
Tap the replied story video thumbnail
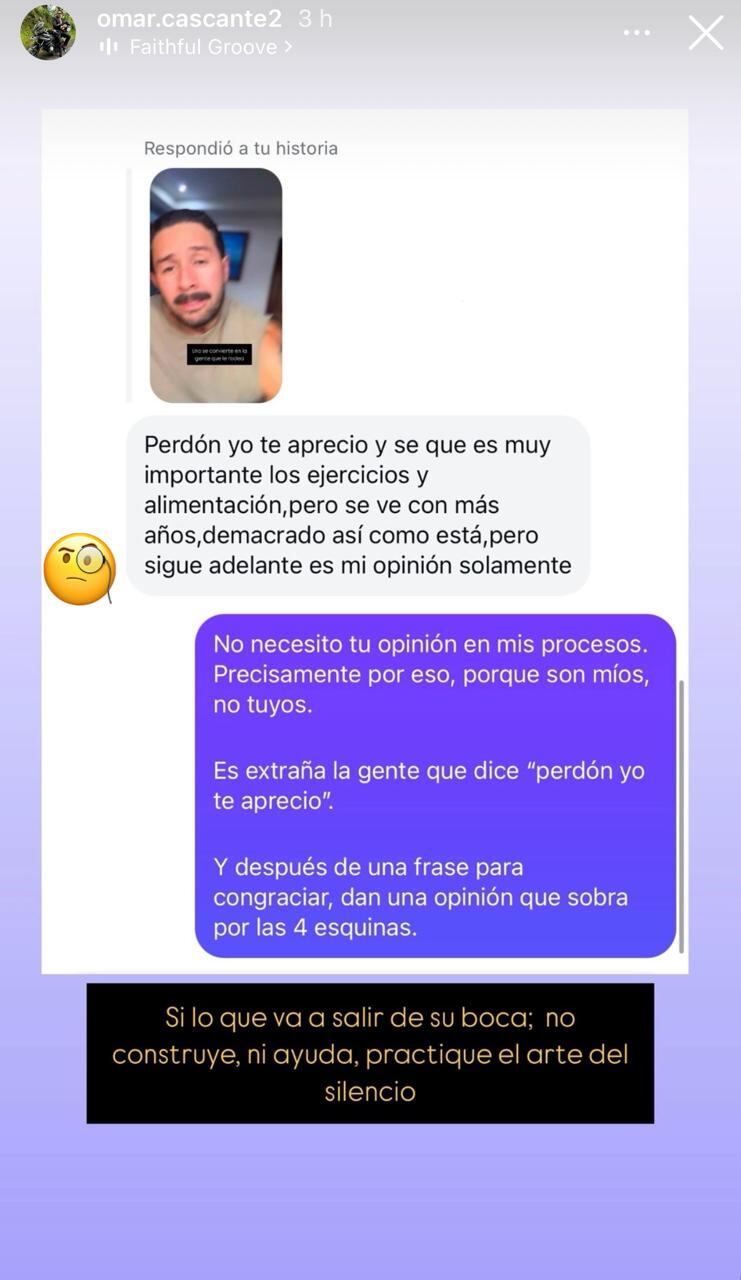(x=215, y=285)
